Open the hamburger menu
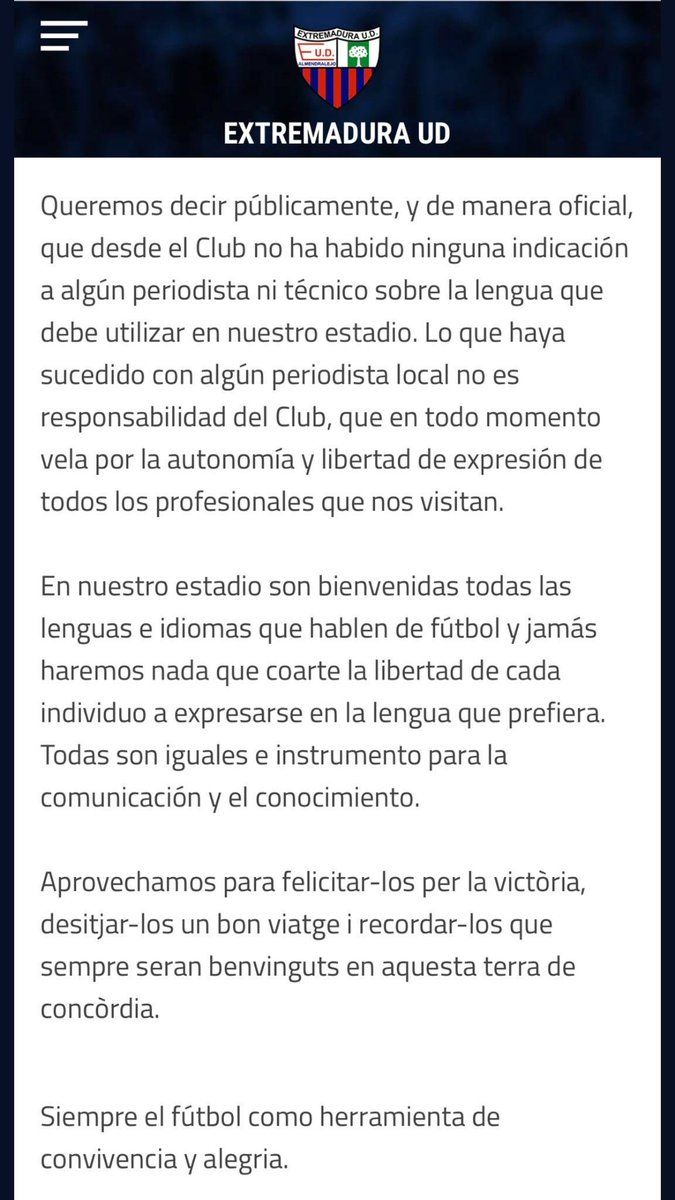This screenshot has height=1200, width=675. pos(63,37)
